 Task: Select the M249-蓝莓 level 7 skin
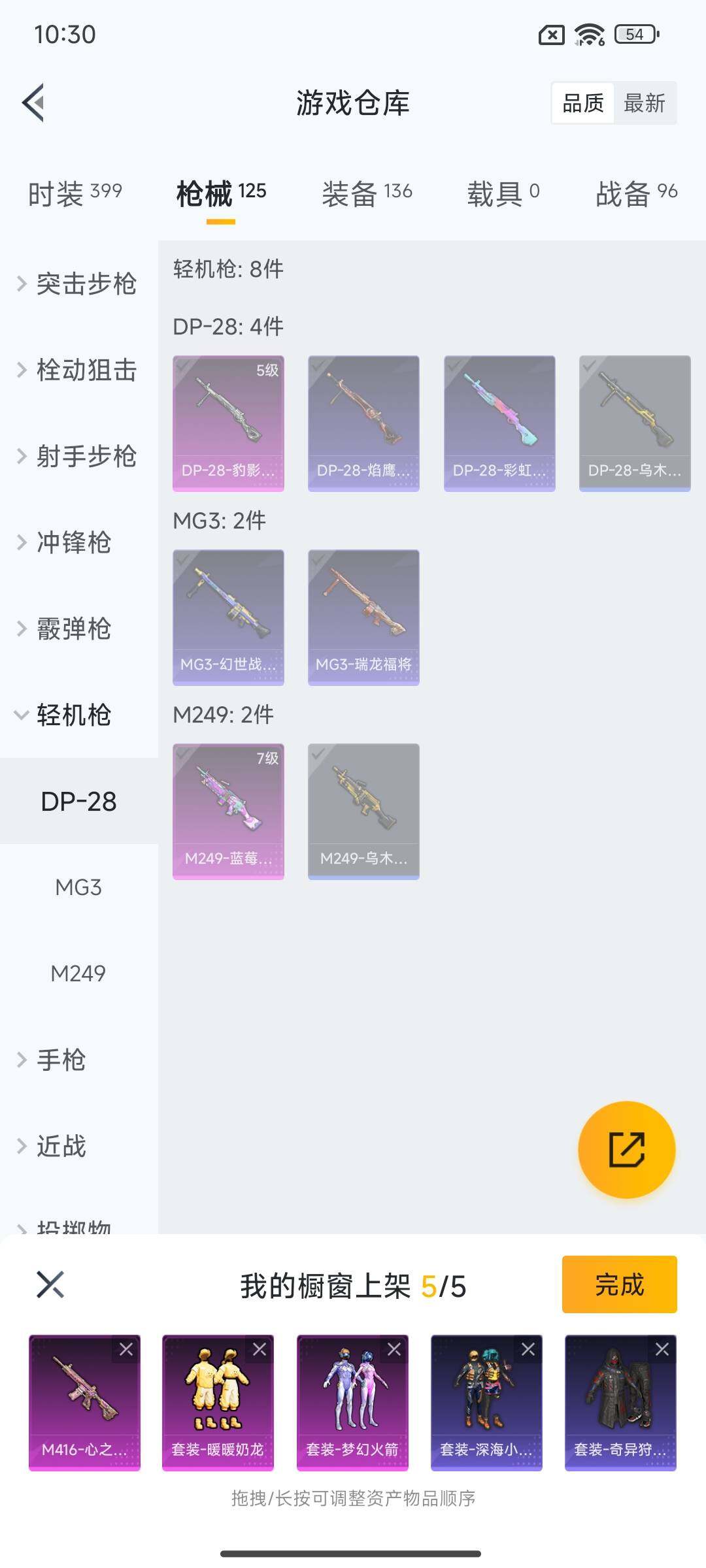[x=228, y=811]
